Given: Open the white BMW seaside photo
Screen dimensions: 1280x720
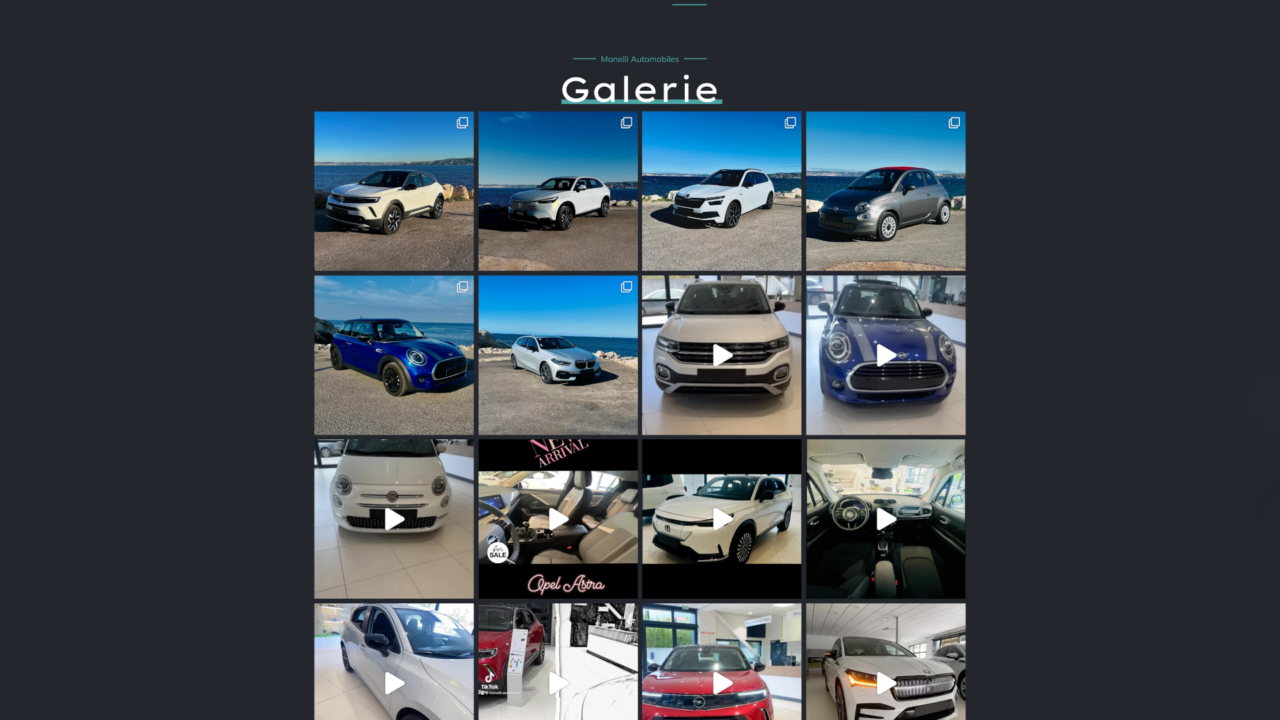Looking at the screenshot, I should (558, 355).
